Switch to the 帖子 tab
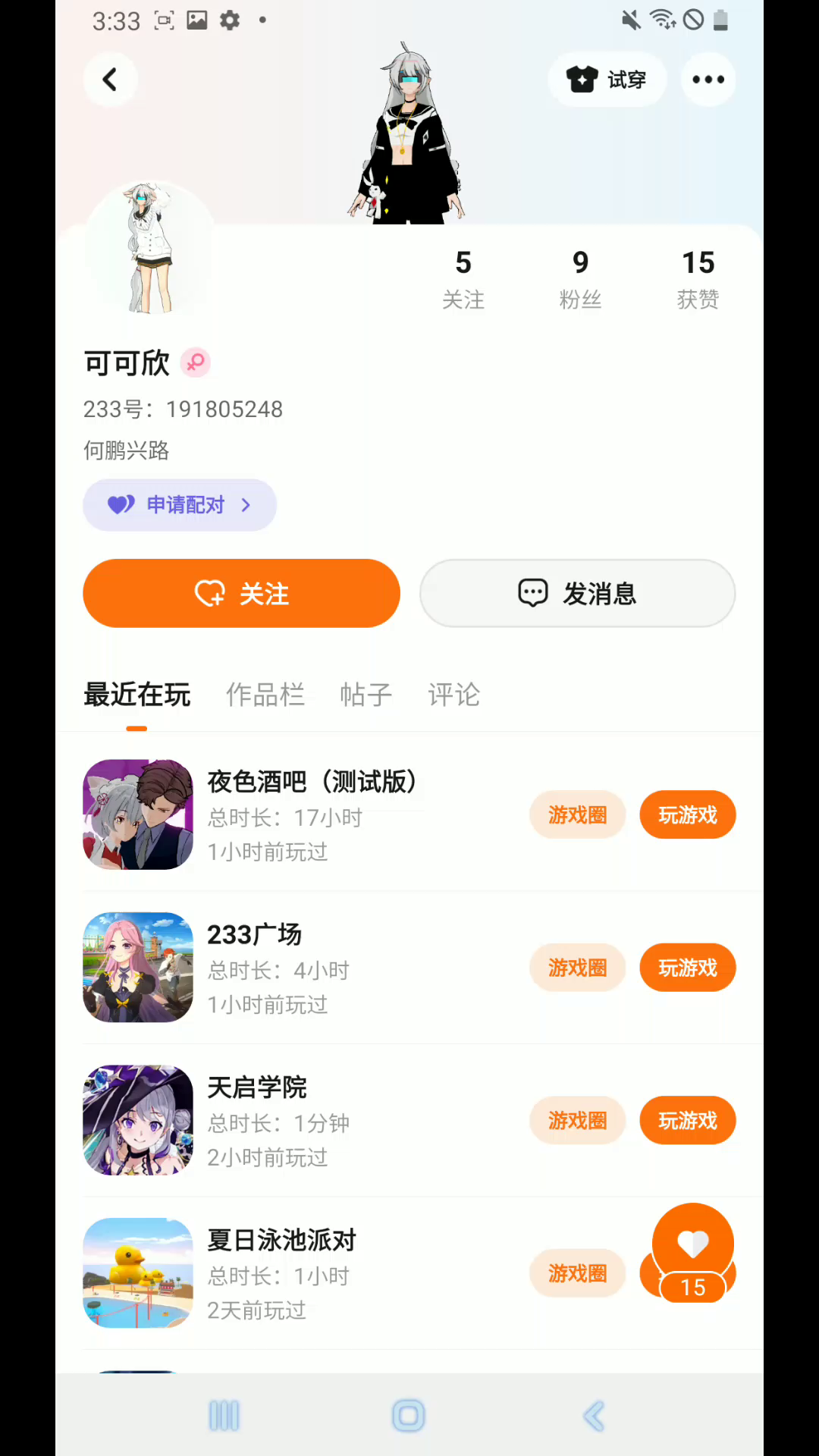The image size is (819, 1456). click(x=366, y=695)
